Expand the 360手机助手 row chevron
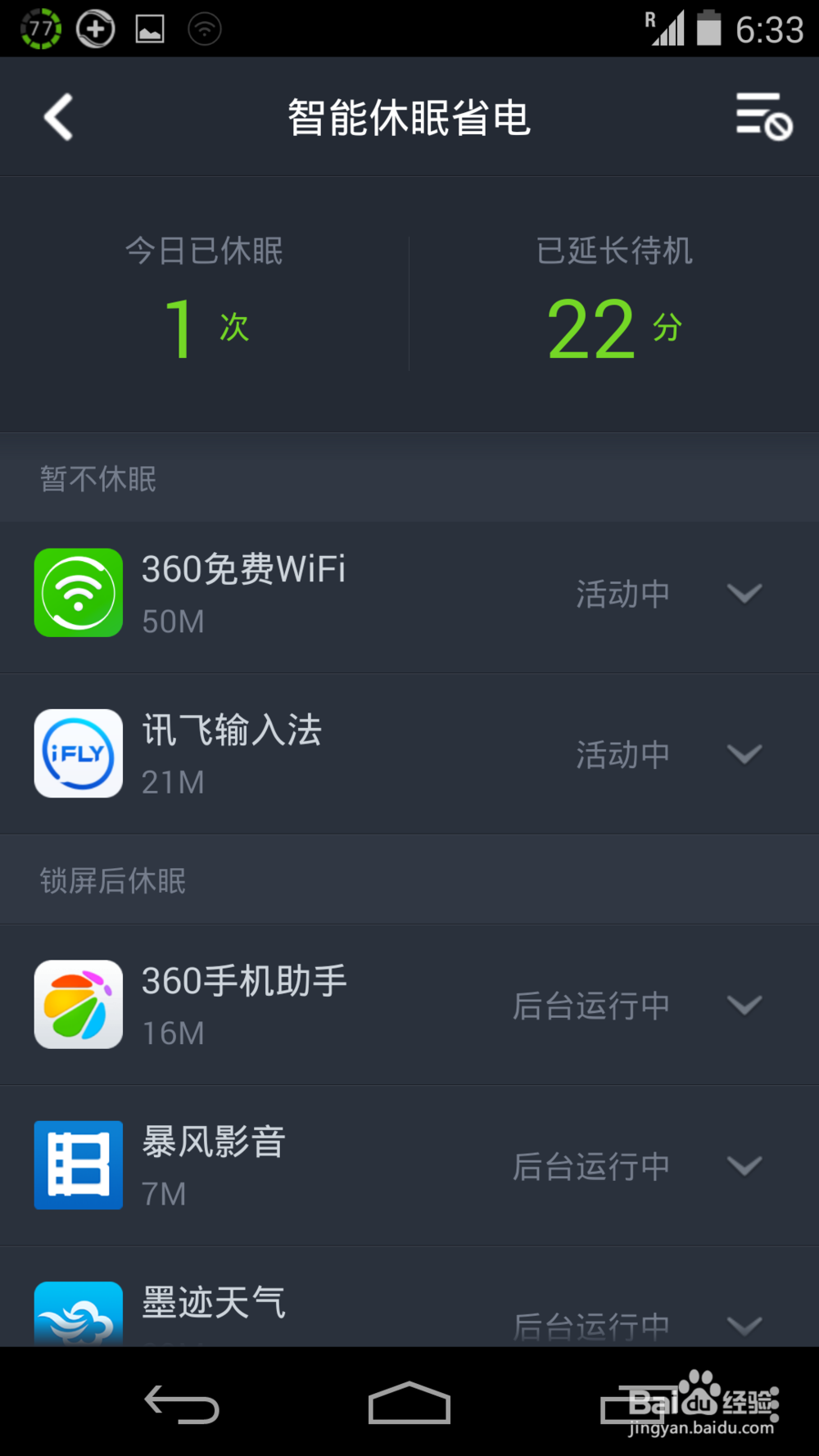 click(x=744, y=1005)
